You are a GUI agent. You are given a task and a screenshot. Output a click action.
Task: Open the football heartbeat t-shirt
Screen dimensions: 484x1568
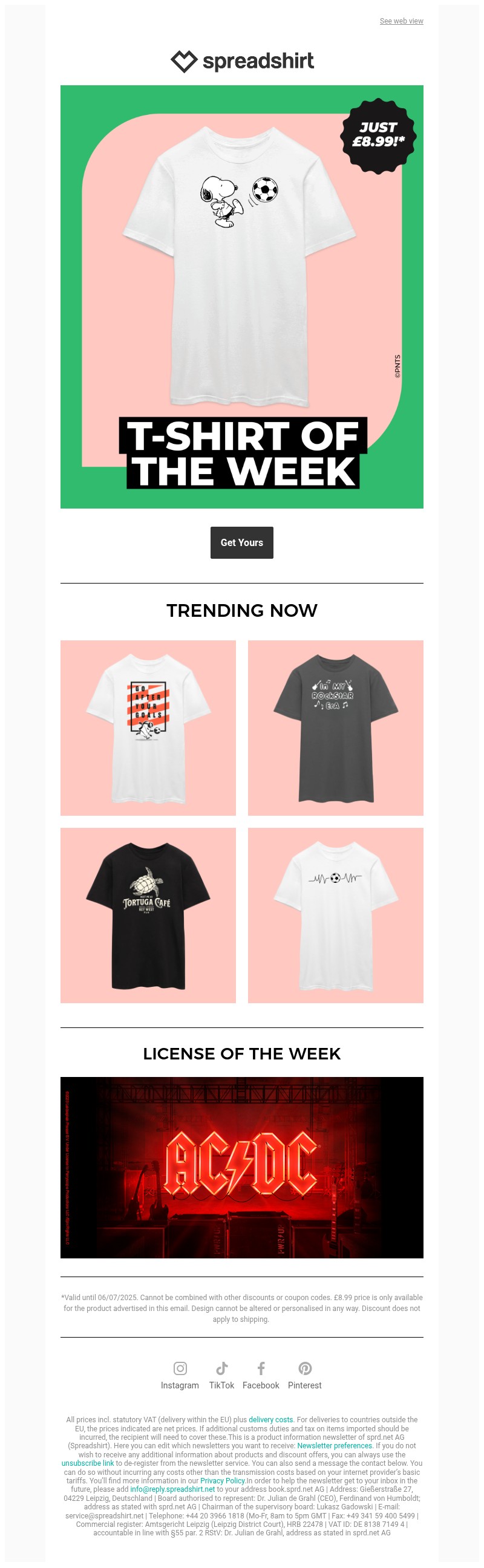click(335, 915)
